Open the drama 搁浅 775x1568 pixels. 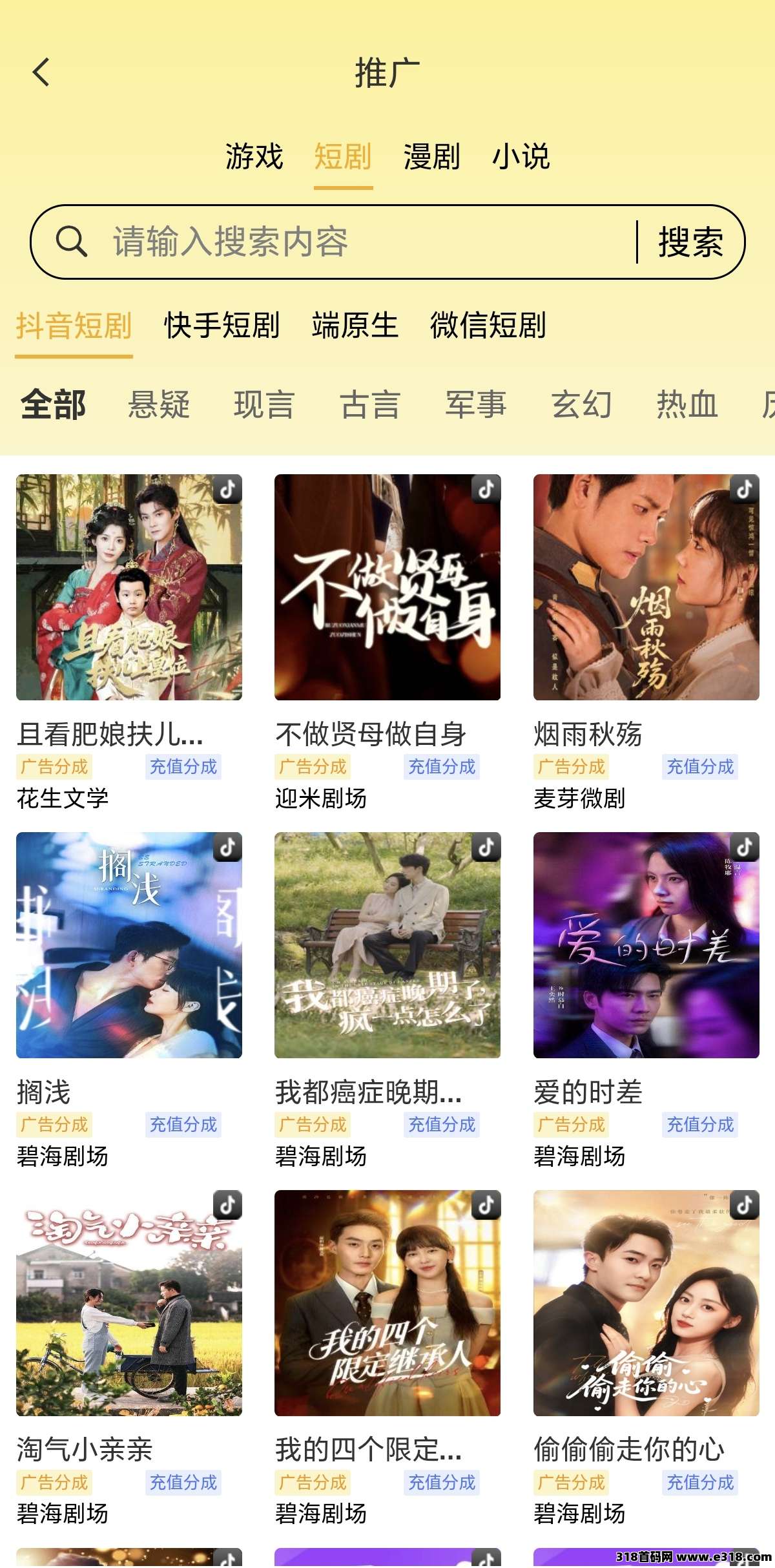pyautogui.click(x=129, y=945)
